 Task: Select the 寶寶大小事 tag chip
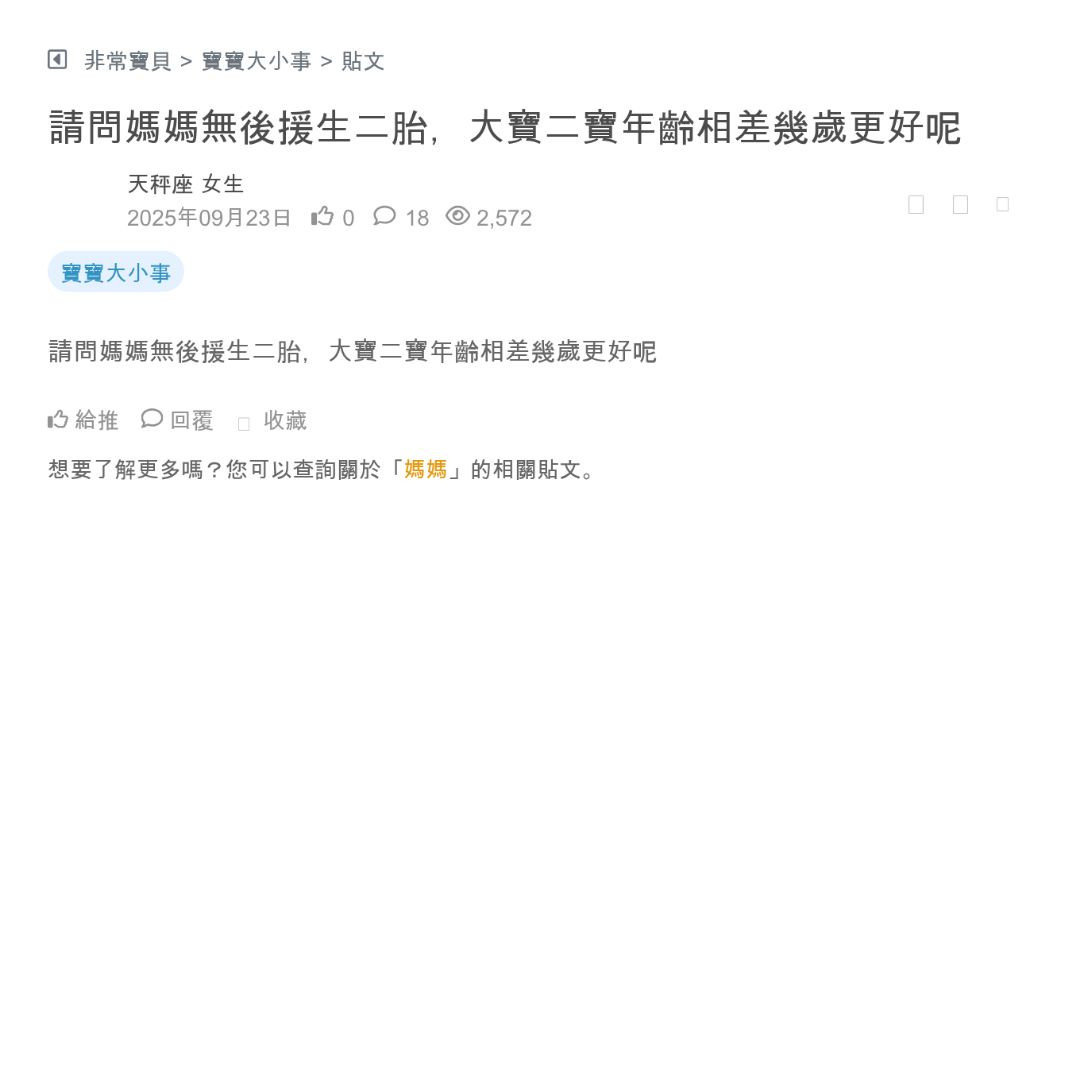(116, 272)
